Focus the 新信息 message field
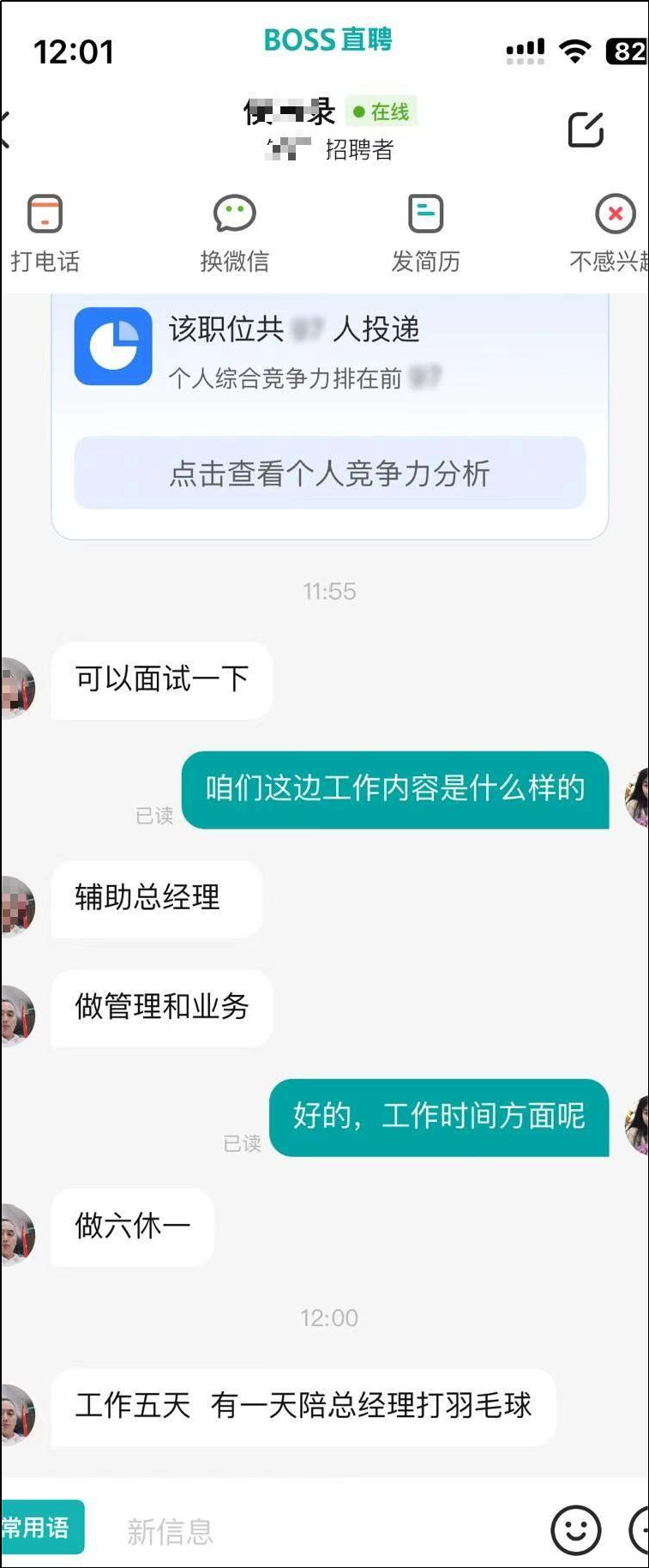 point(317,1530)
